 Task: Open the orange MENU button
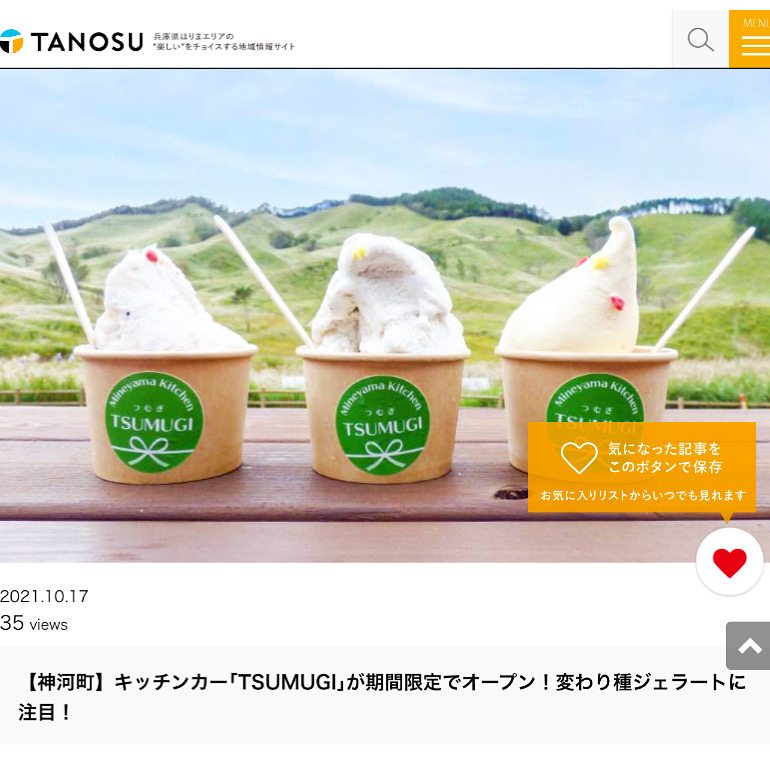[752, 40]
